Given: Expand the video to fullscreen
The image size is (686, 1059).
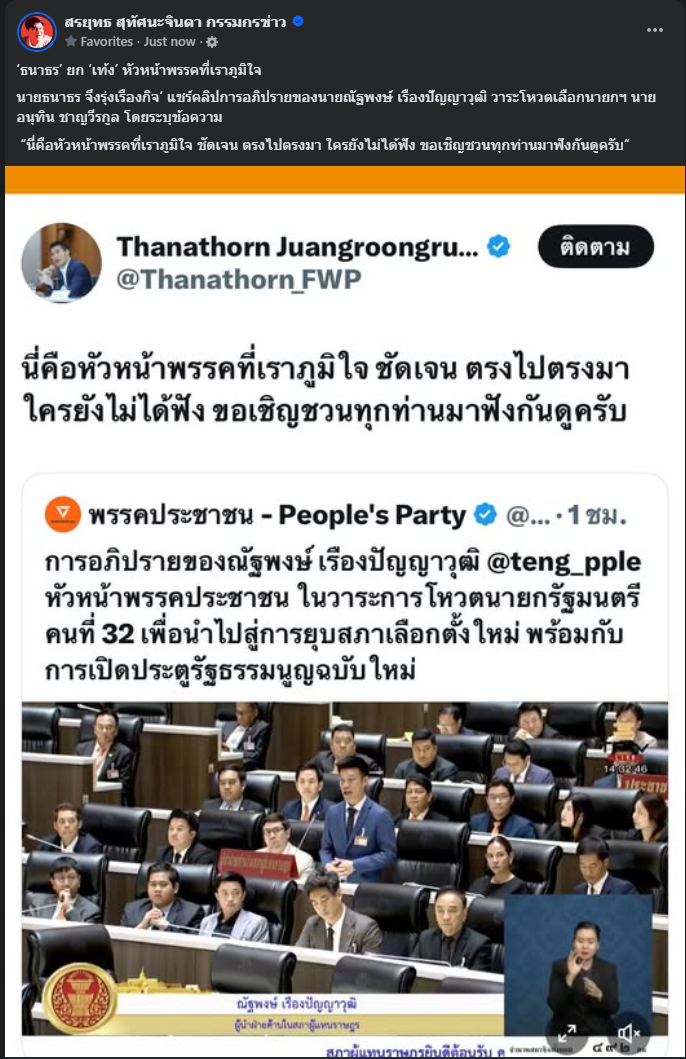Looking at the screenshot, I should (566, 1033).
